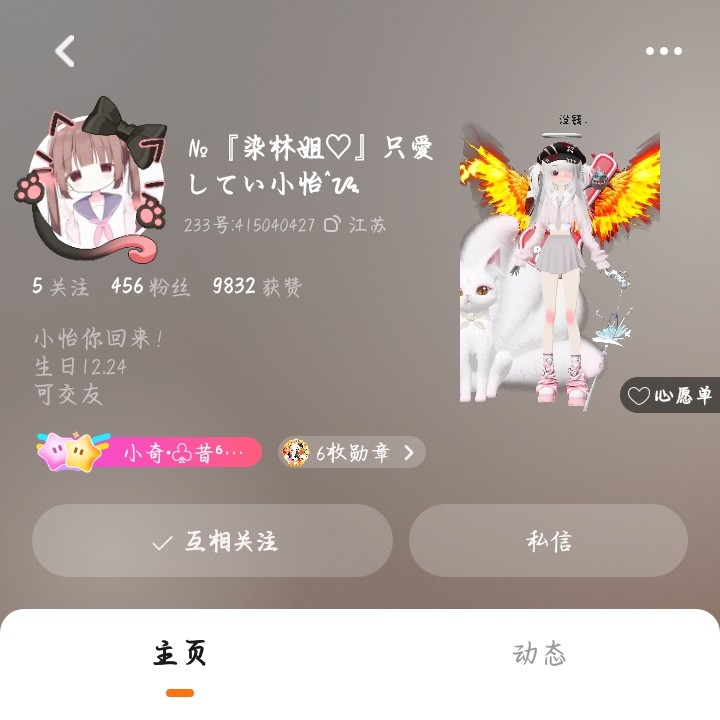This screenshot has height=720, width=720.
Task: Open the 心愿单 wishlist
Action: click(x=670, y=395)
